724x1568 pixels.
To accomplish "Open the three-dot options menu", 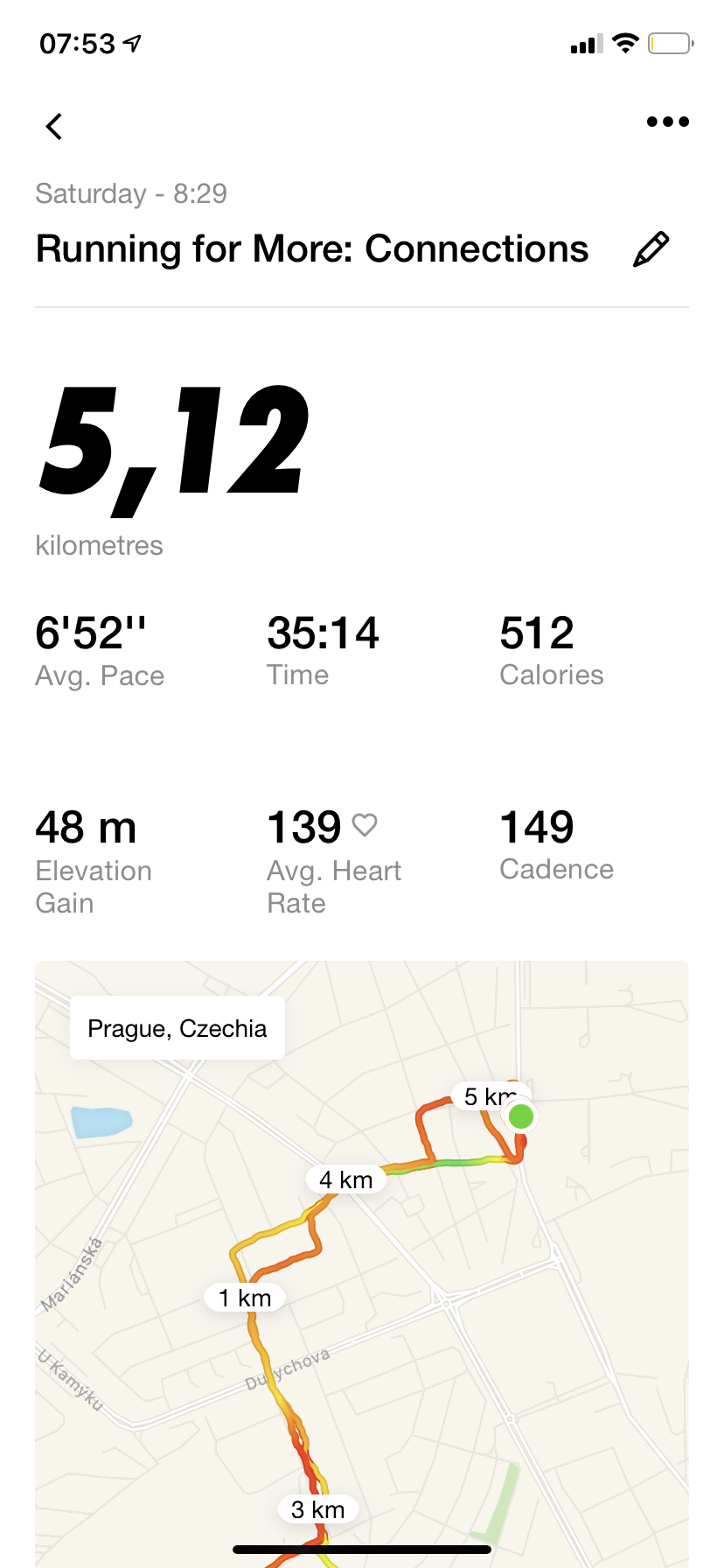I will click(668, 122).
